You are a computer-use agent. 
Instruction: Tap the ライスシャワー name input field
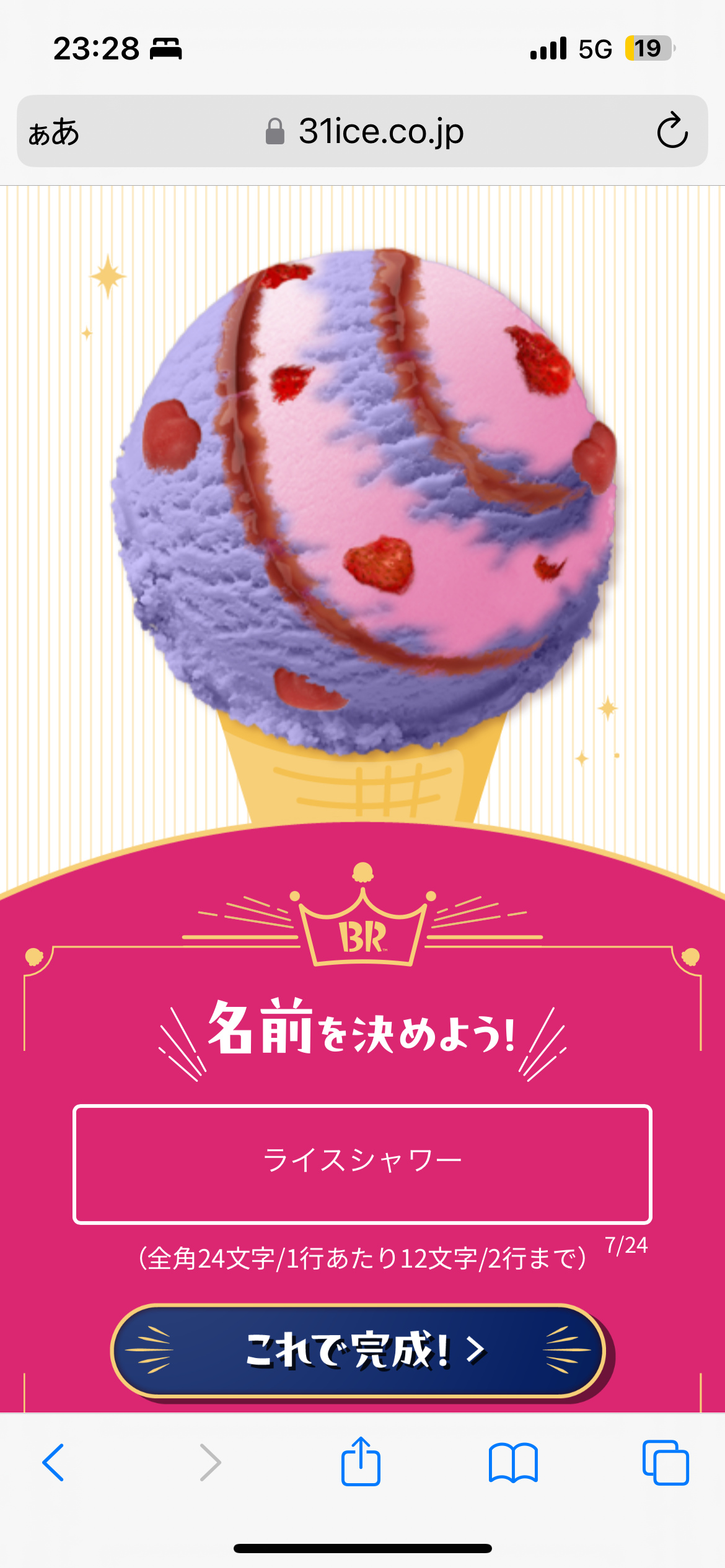pyautogui.click(x=362, y=1164)
